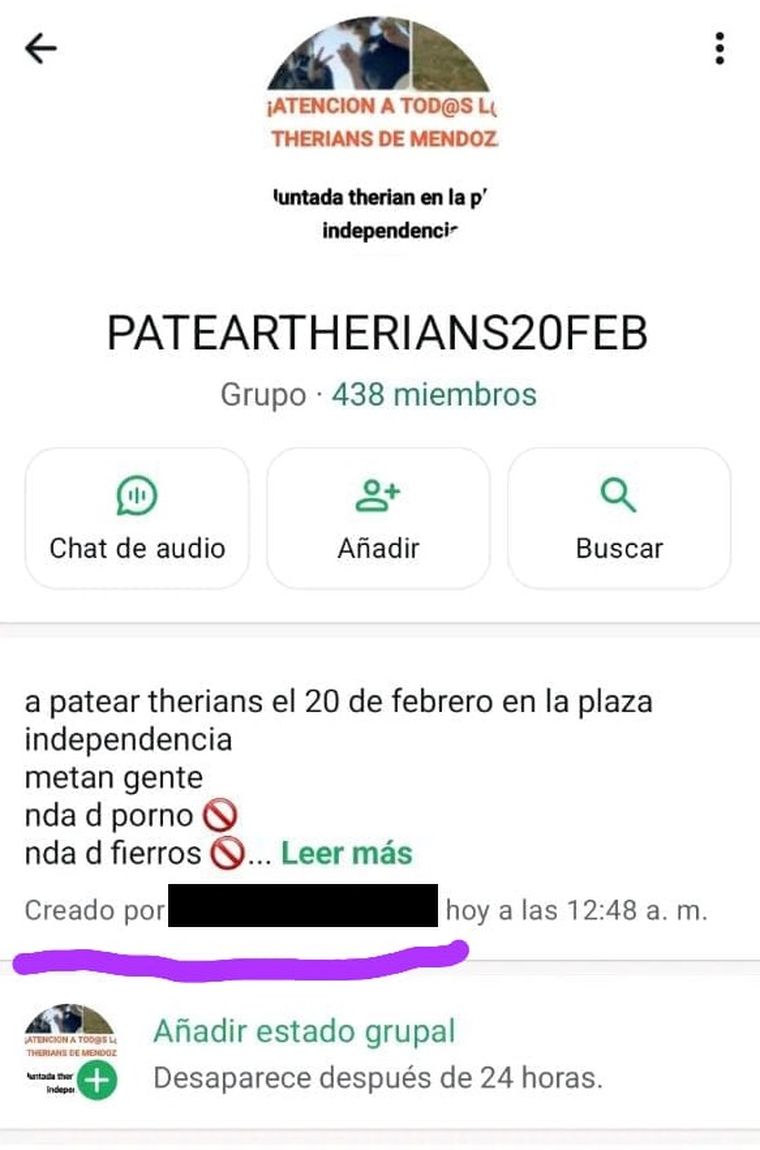Tap the prohibited emoji next to nda d fierros

point(228,853)
